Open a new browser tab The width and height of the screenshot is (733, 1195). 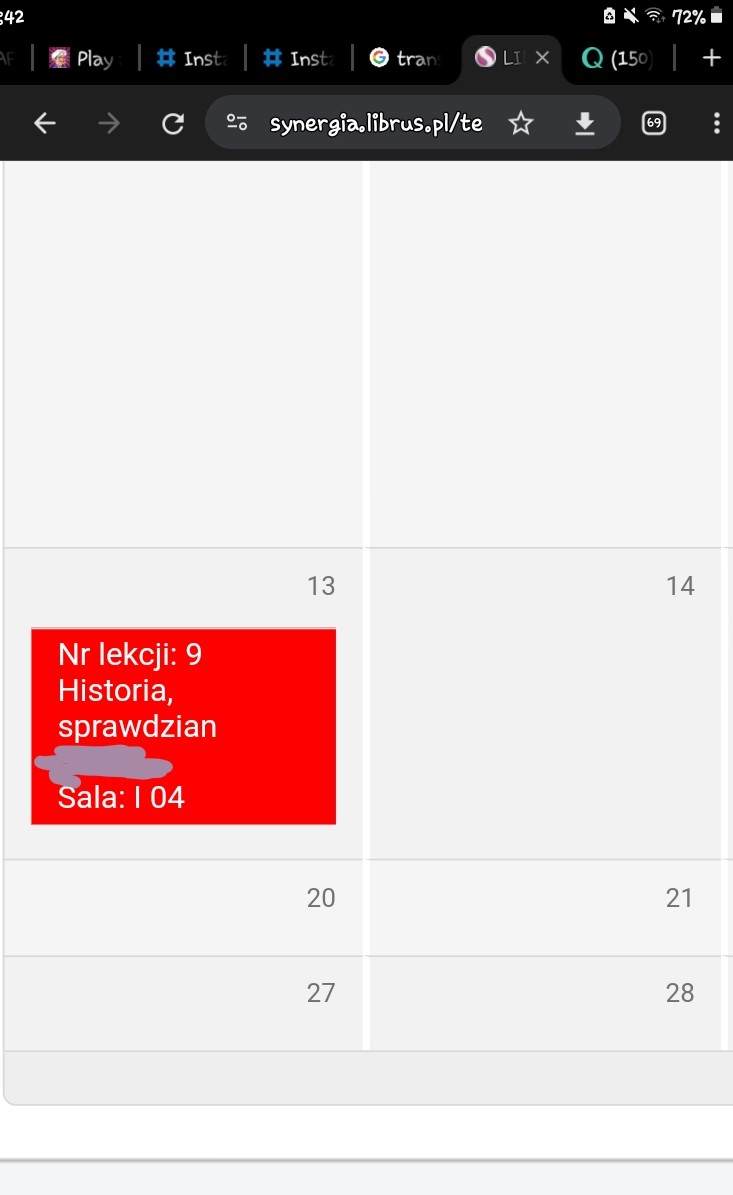tap(711, 58)
